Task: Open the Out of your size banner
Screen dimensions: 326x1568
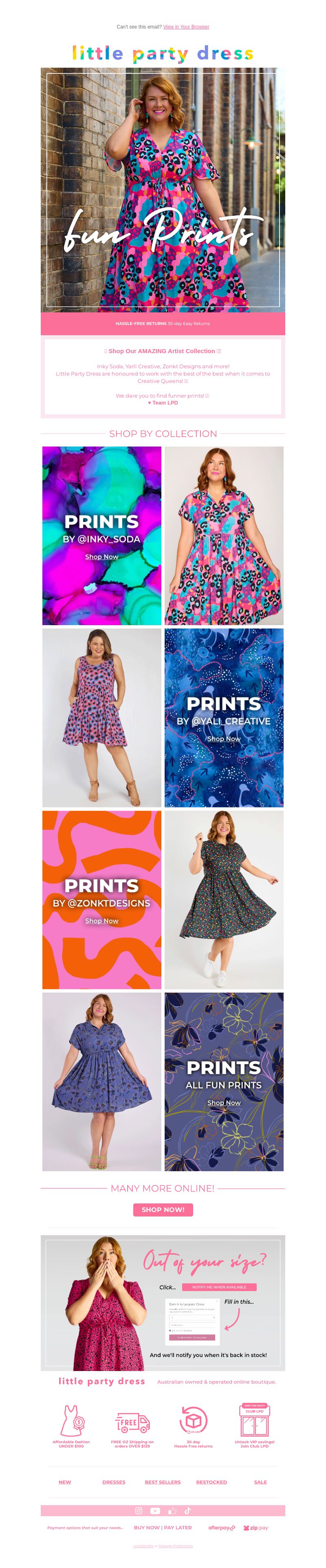Action: (163, 1303)
